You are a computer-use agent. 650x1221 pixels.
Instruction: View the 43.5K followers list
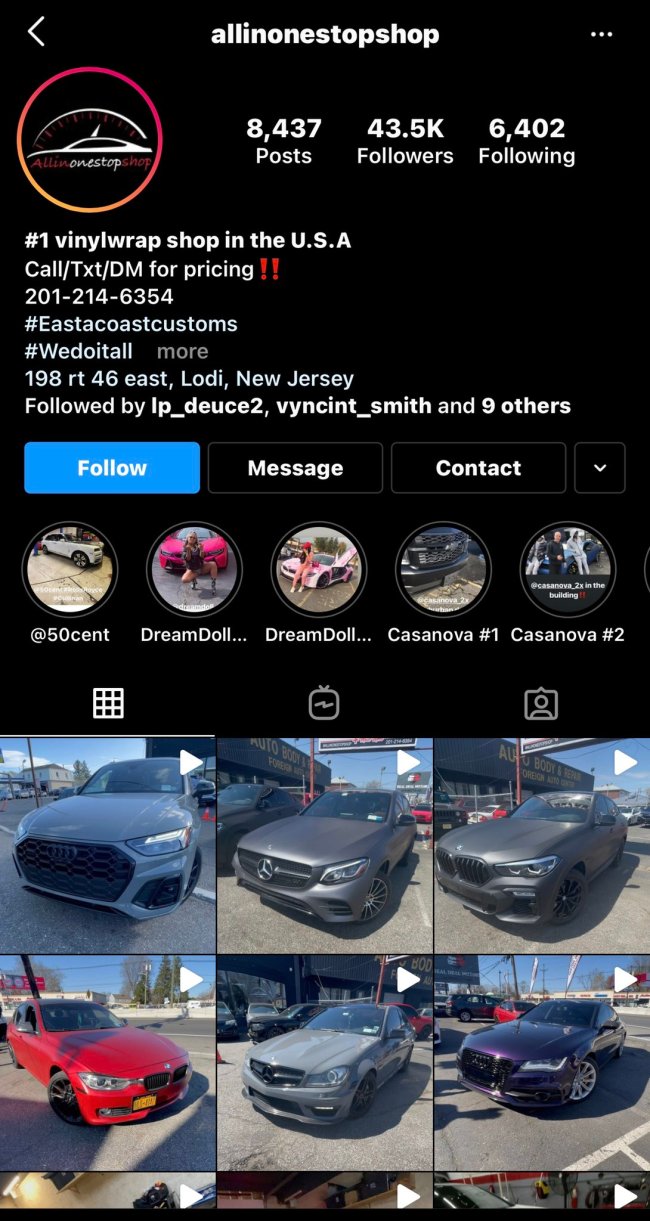tap(405, 141)
